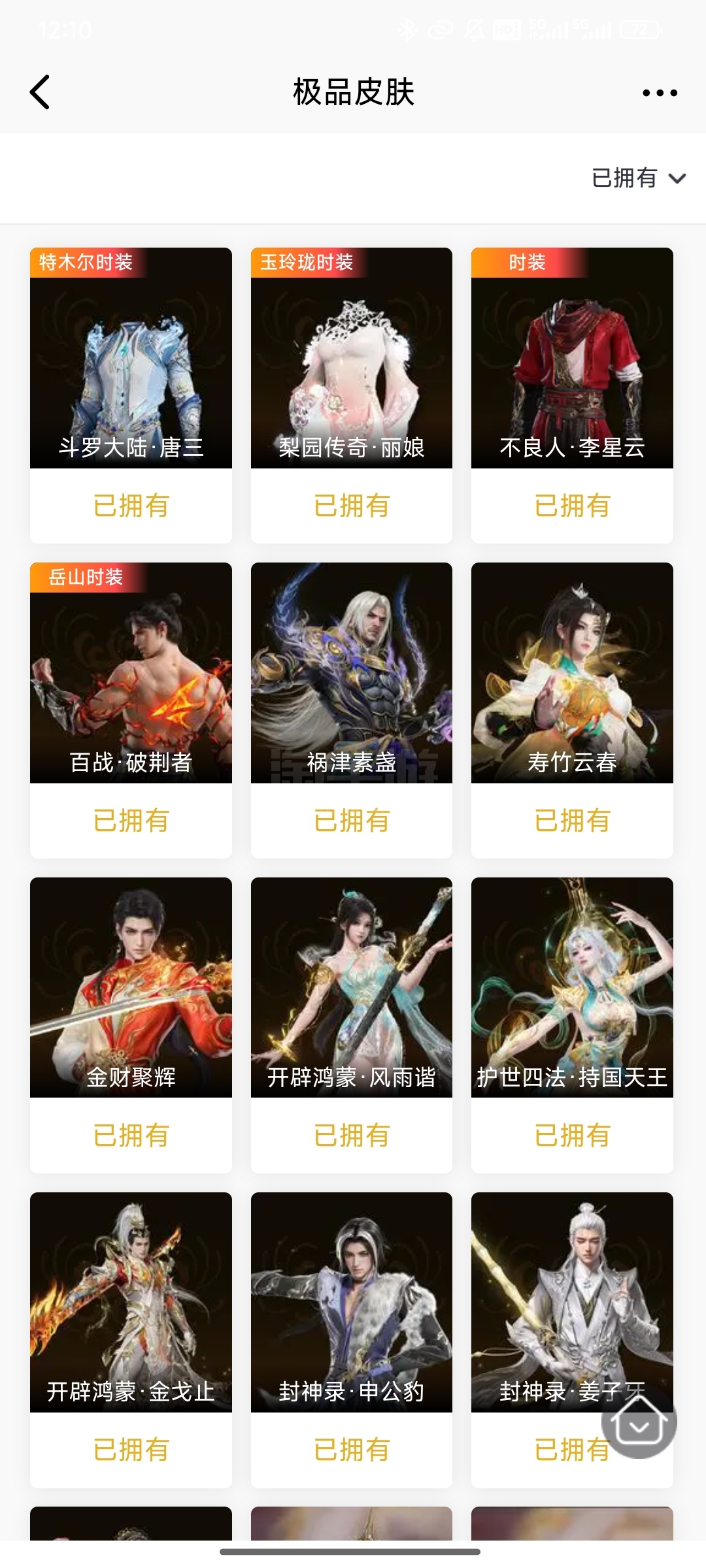The height and width of the screenshot is (1568, 706).
Task: Open the 开辟鸿蒙·风雨谐 skin card
Action: [x=352, y=1025]
